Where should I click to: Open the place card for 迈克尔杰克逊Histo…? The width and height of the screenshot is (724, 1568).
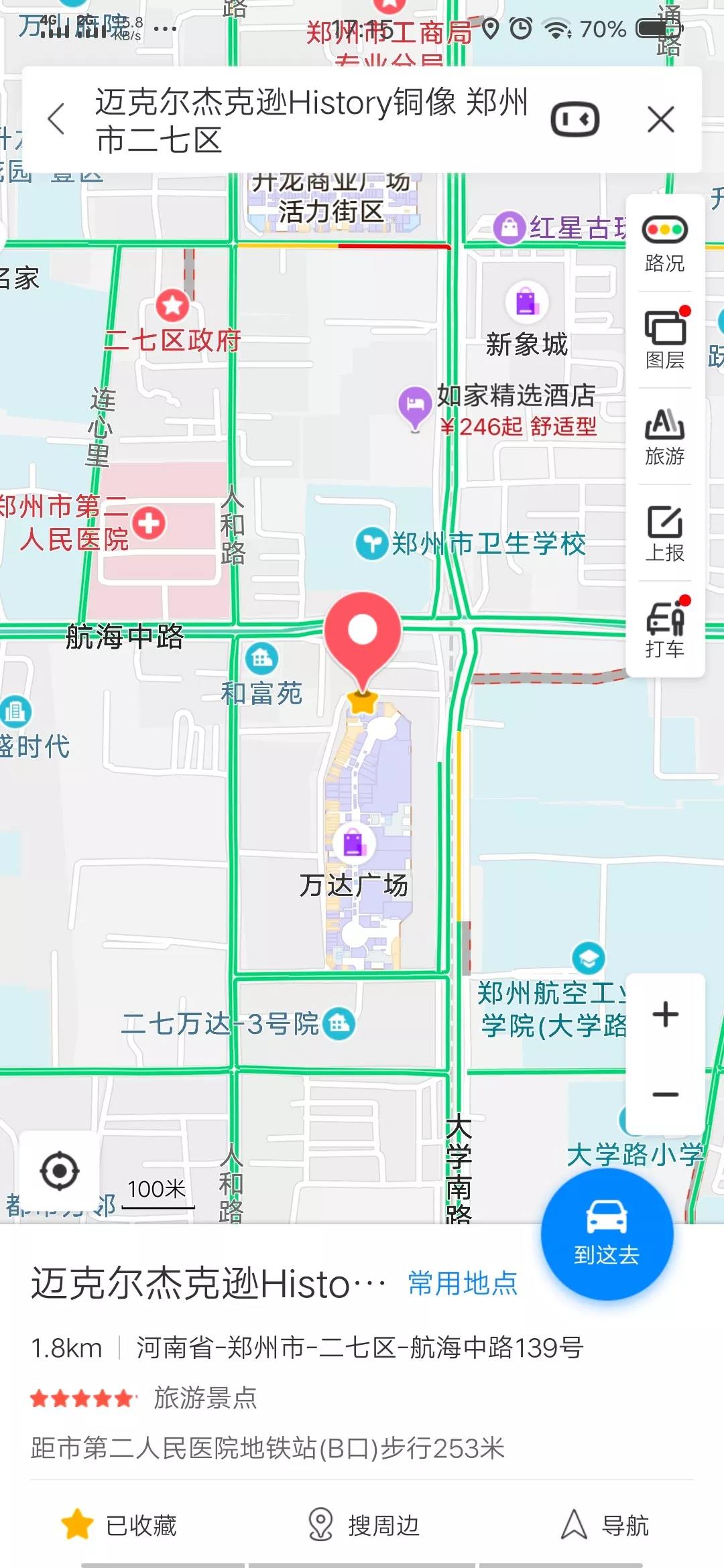208,1284
